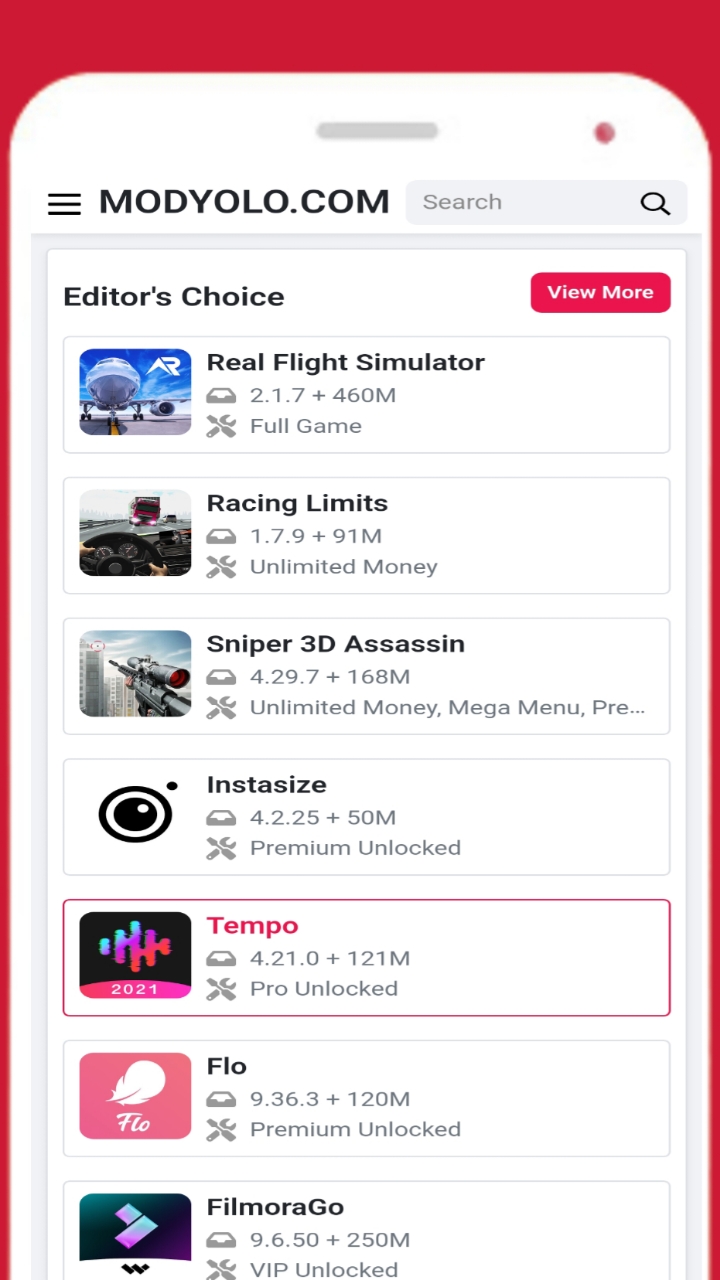The height and width of the screenshot is (1280, 720).
Task: Open the hamburger navigation menu
Action: (x=64, y=203)
